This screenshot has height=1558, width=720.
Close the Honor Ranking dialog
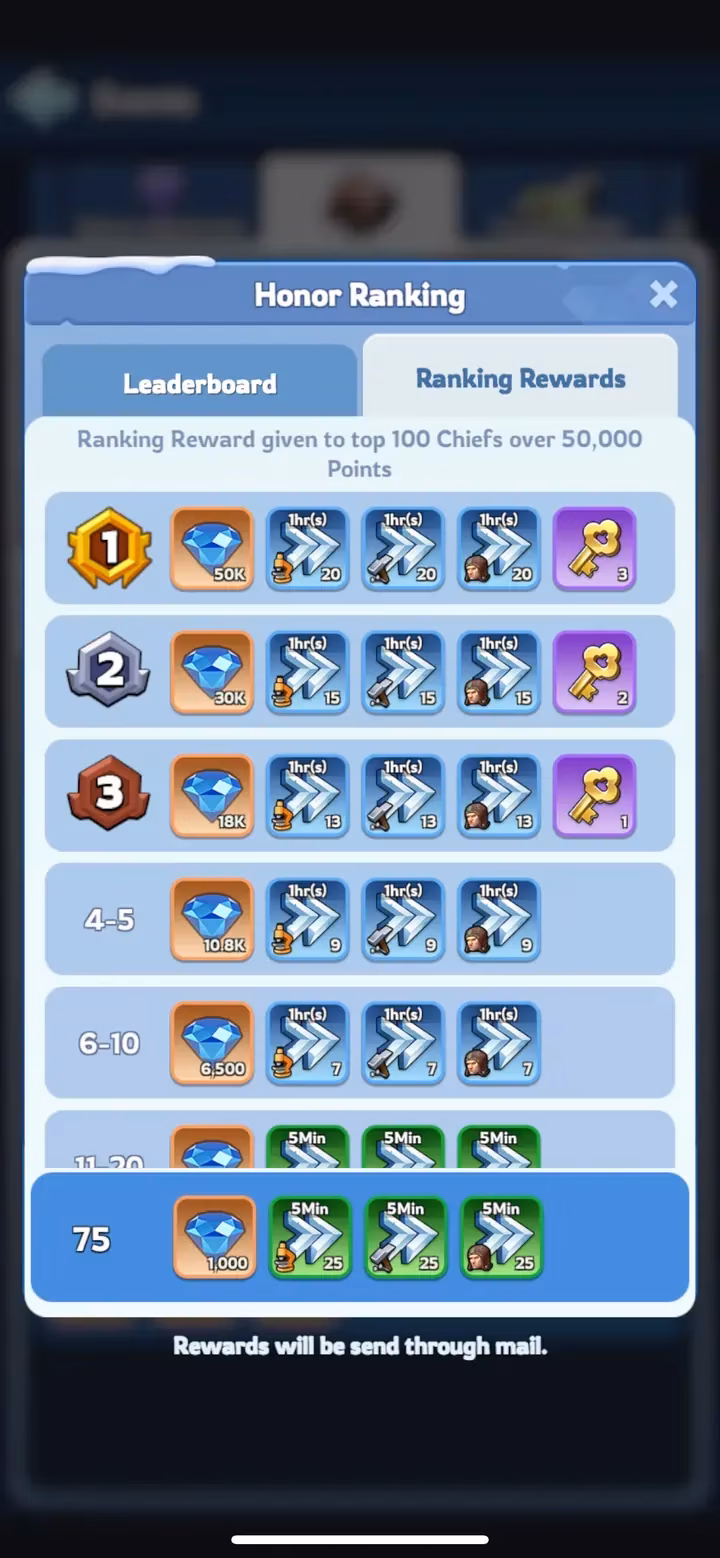point(663,294)
